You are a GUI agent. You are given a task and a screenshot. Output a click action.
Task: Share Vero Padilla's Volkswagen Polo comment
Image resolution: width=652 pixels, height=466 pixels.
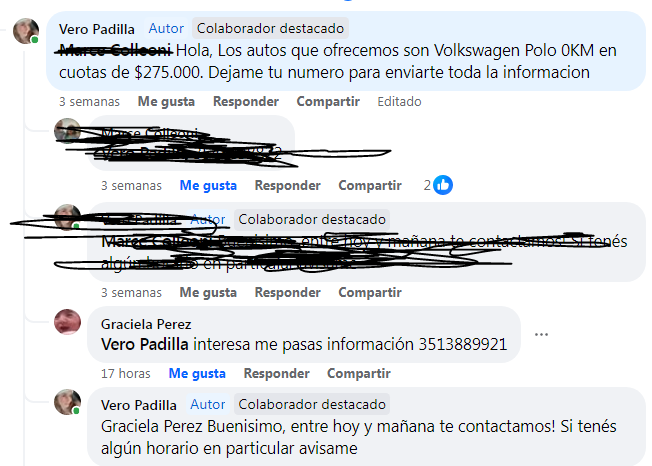(328, 101)
